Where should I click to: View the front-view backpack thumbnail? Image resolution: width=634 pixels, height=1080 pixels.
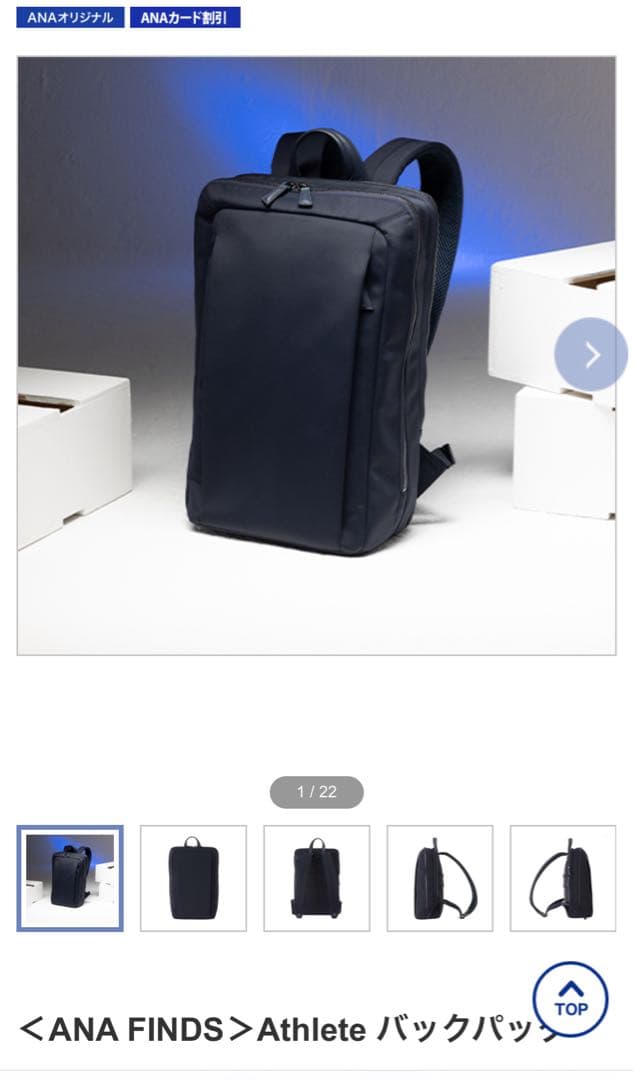tap(193, 878)
